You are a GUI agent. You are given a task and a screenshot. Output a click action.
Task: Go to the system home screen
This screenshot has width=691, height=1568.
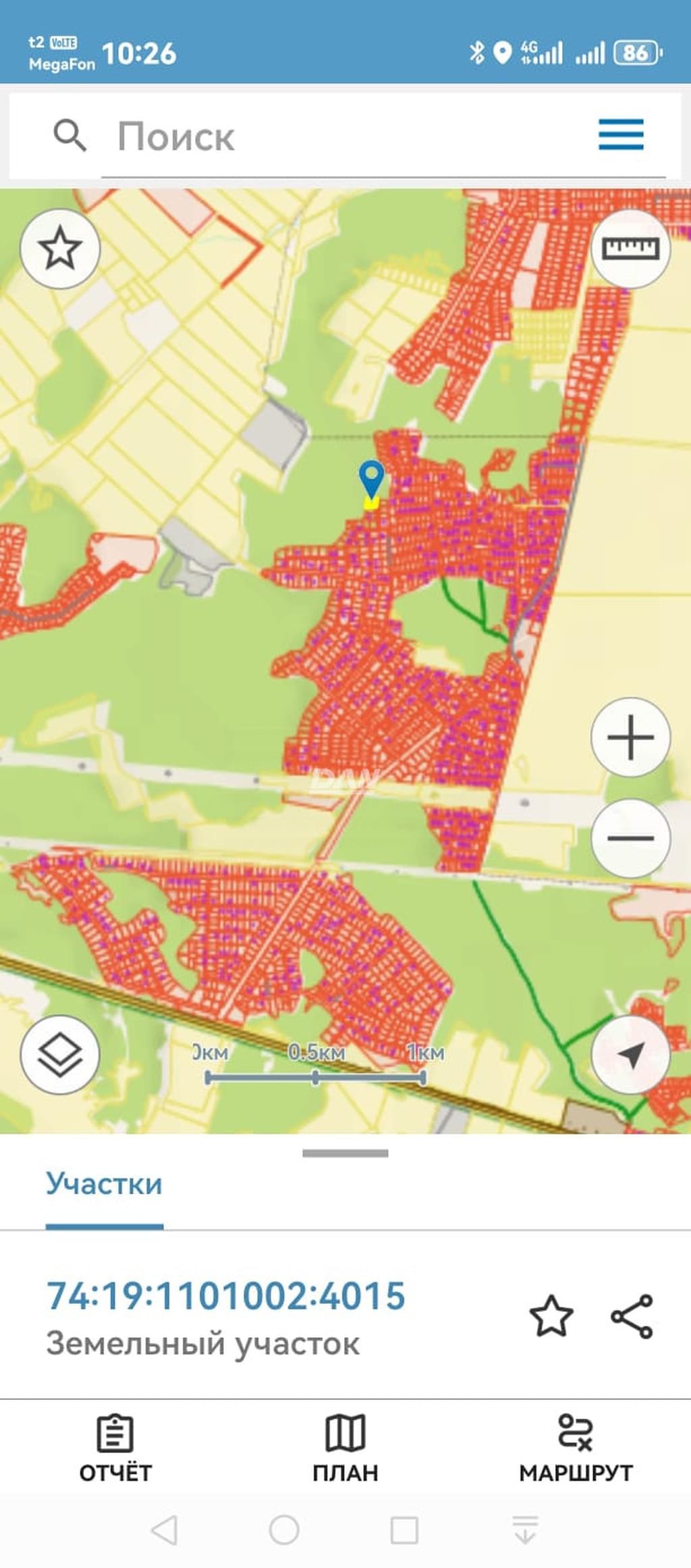pyautogui.click(x=284, y=1530)
